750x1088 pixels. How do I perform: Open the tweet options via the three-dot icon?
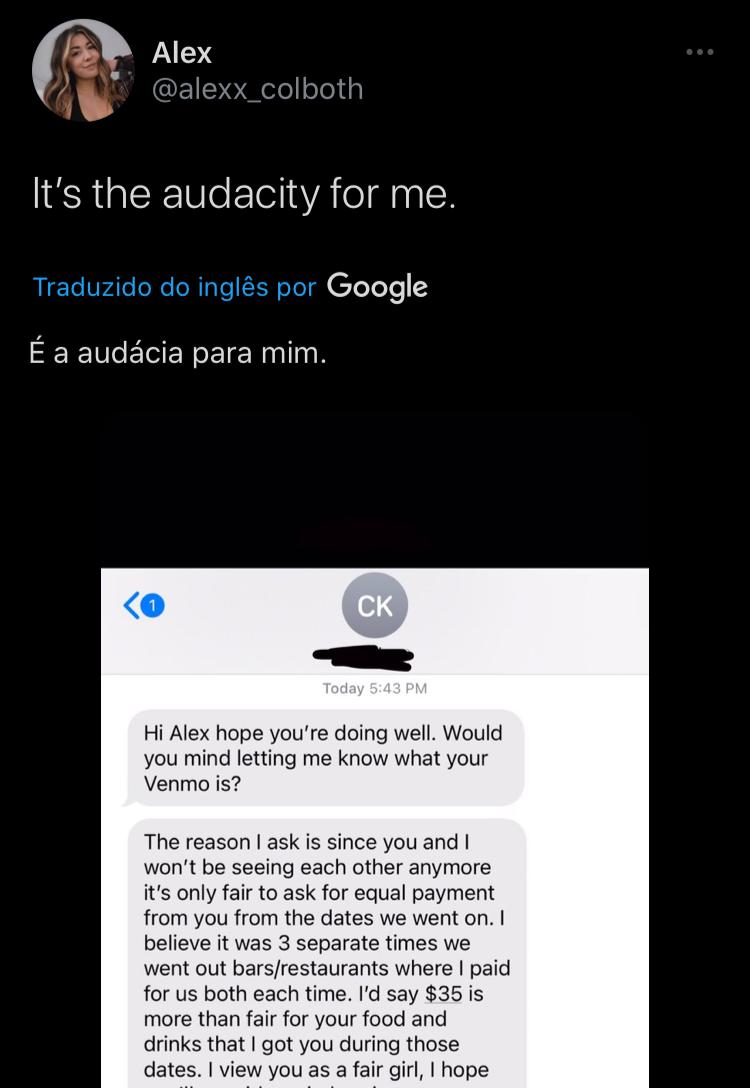(702, 52)
